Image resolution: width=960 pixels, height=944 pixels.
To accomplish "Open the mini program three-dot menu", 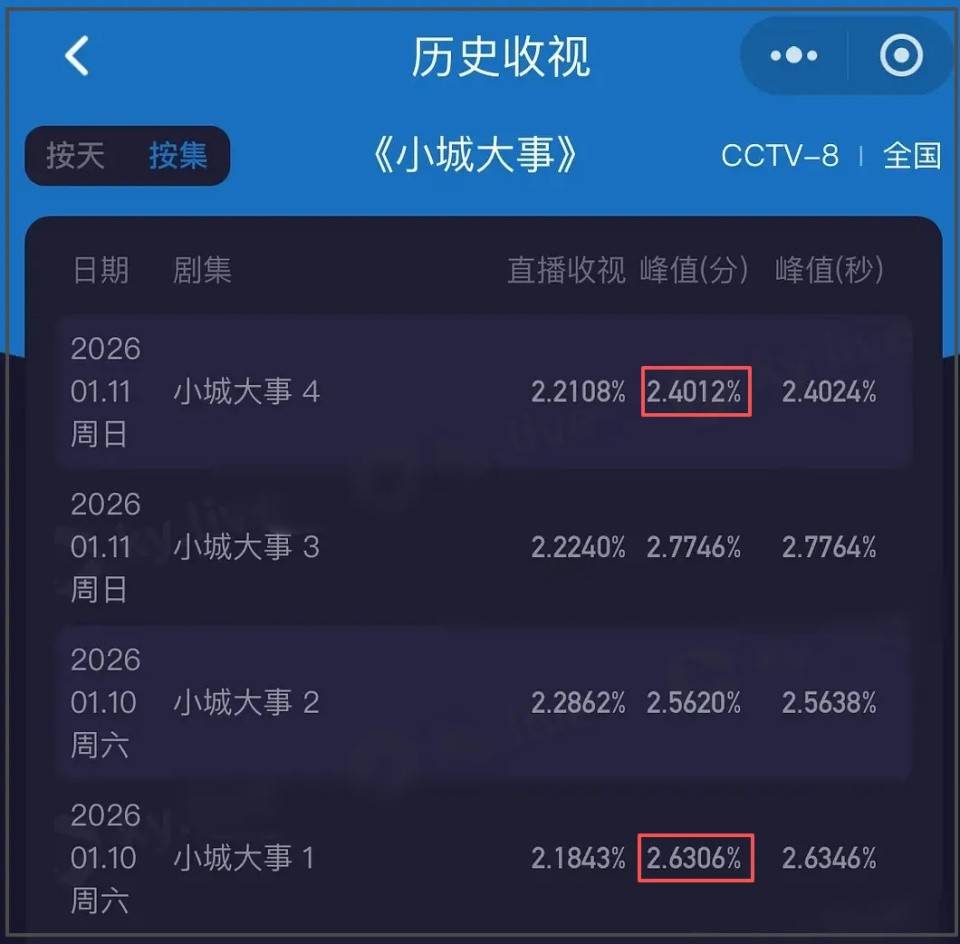I will pyautogui.click(x=794, y=57).
